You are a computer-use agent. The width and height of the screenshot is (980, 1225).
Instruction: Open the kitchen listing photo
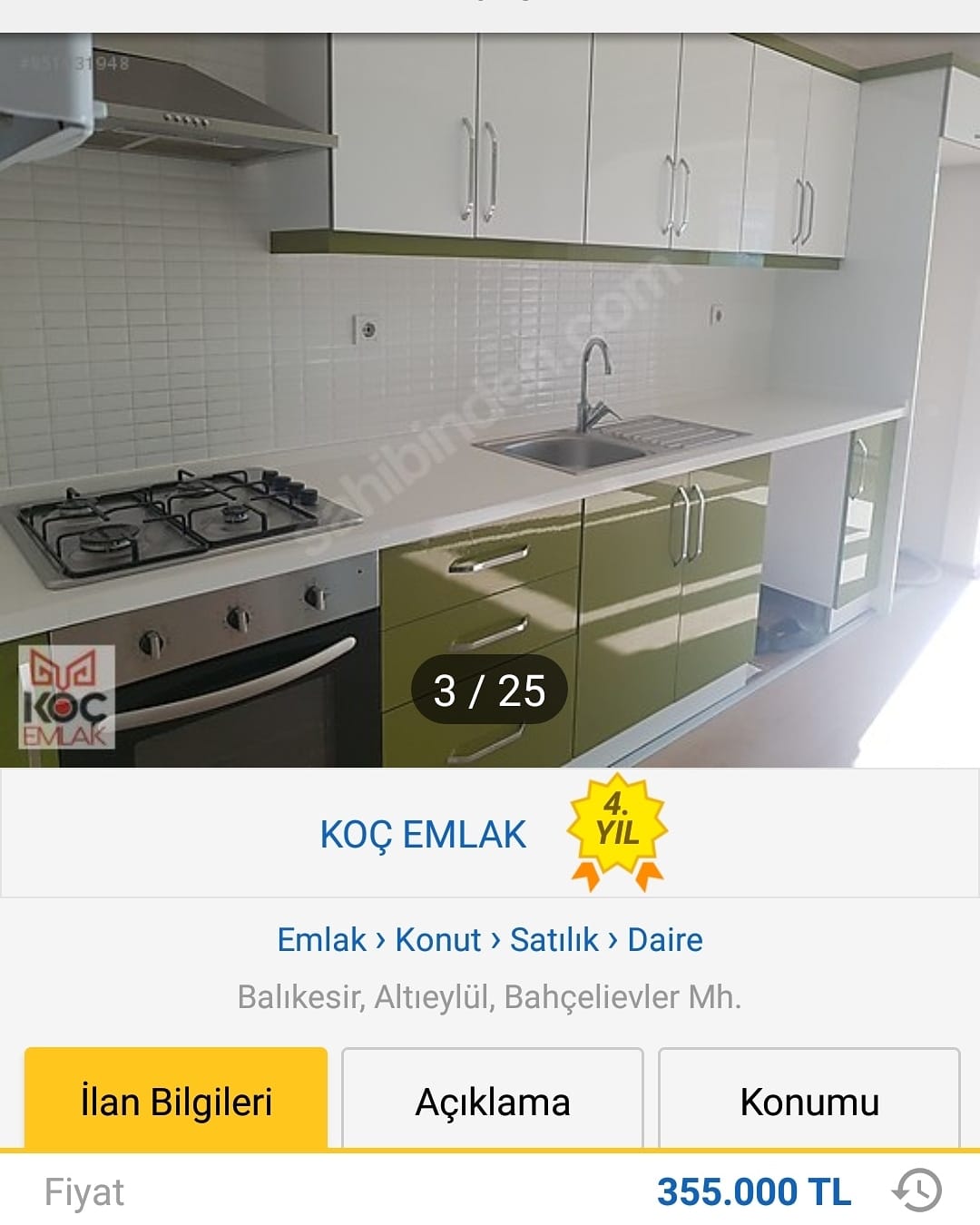point(490,400)
